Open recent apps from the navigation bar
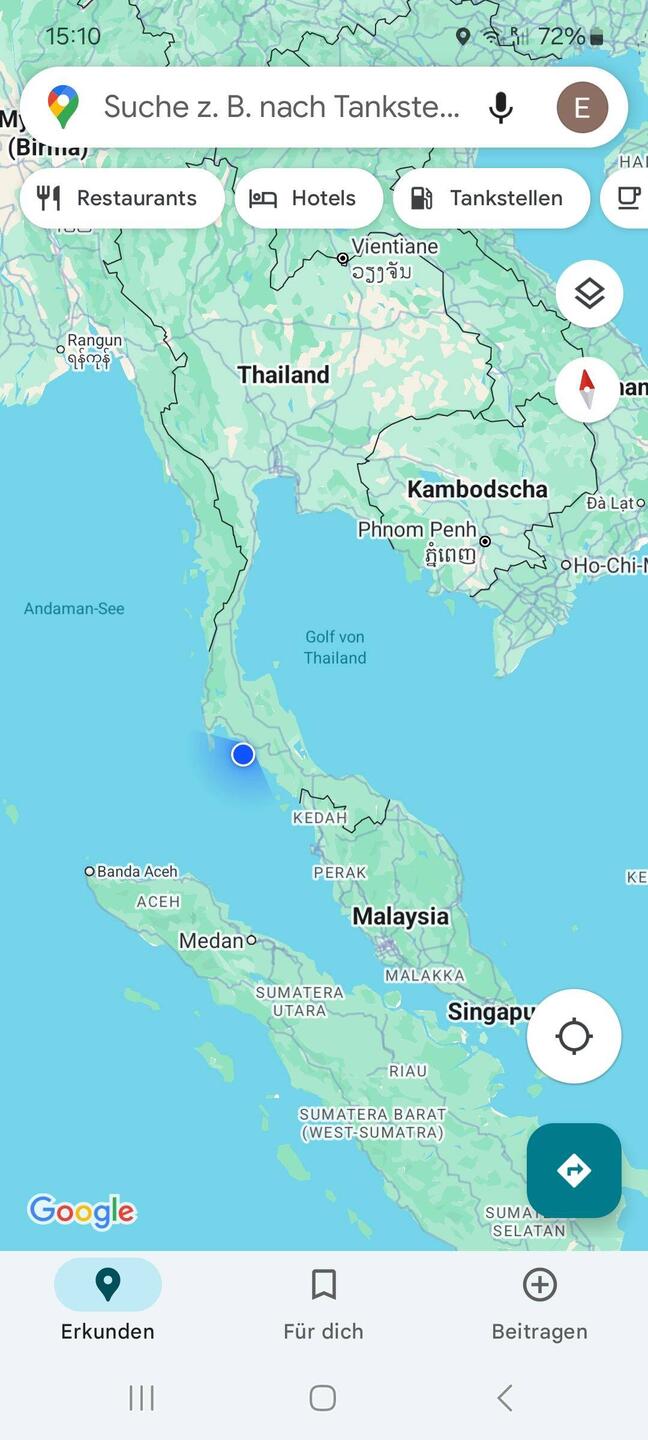The image size is (648, 1440). coord(142,1397)
